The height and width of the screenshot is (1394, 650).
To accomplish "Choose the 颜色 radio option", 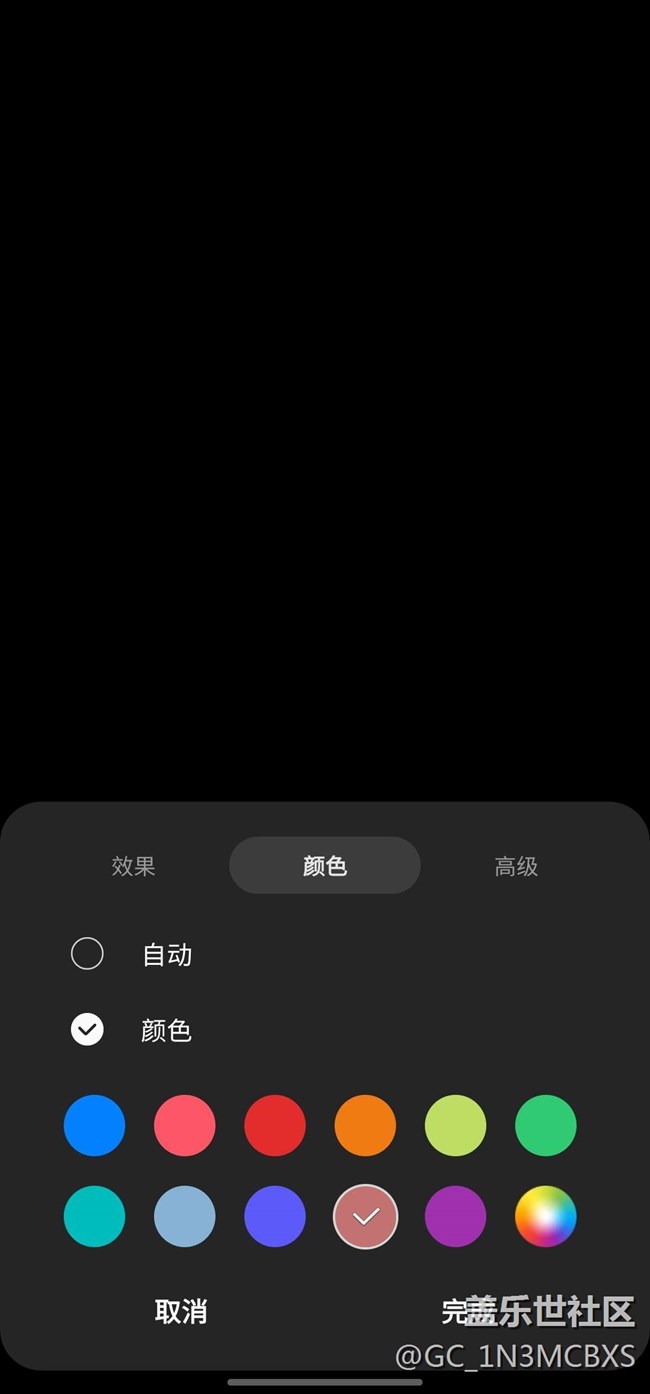I will click(x=88, y=1029).
